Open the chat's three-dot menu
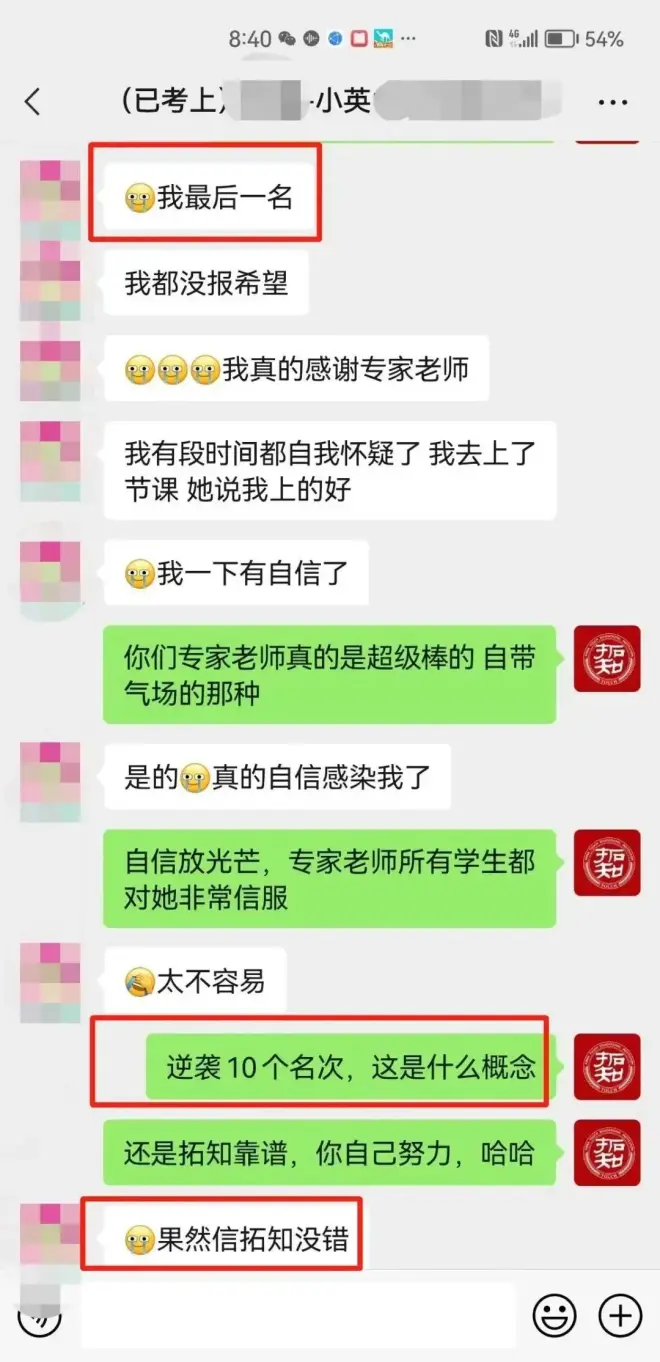 pos(612,102)
